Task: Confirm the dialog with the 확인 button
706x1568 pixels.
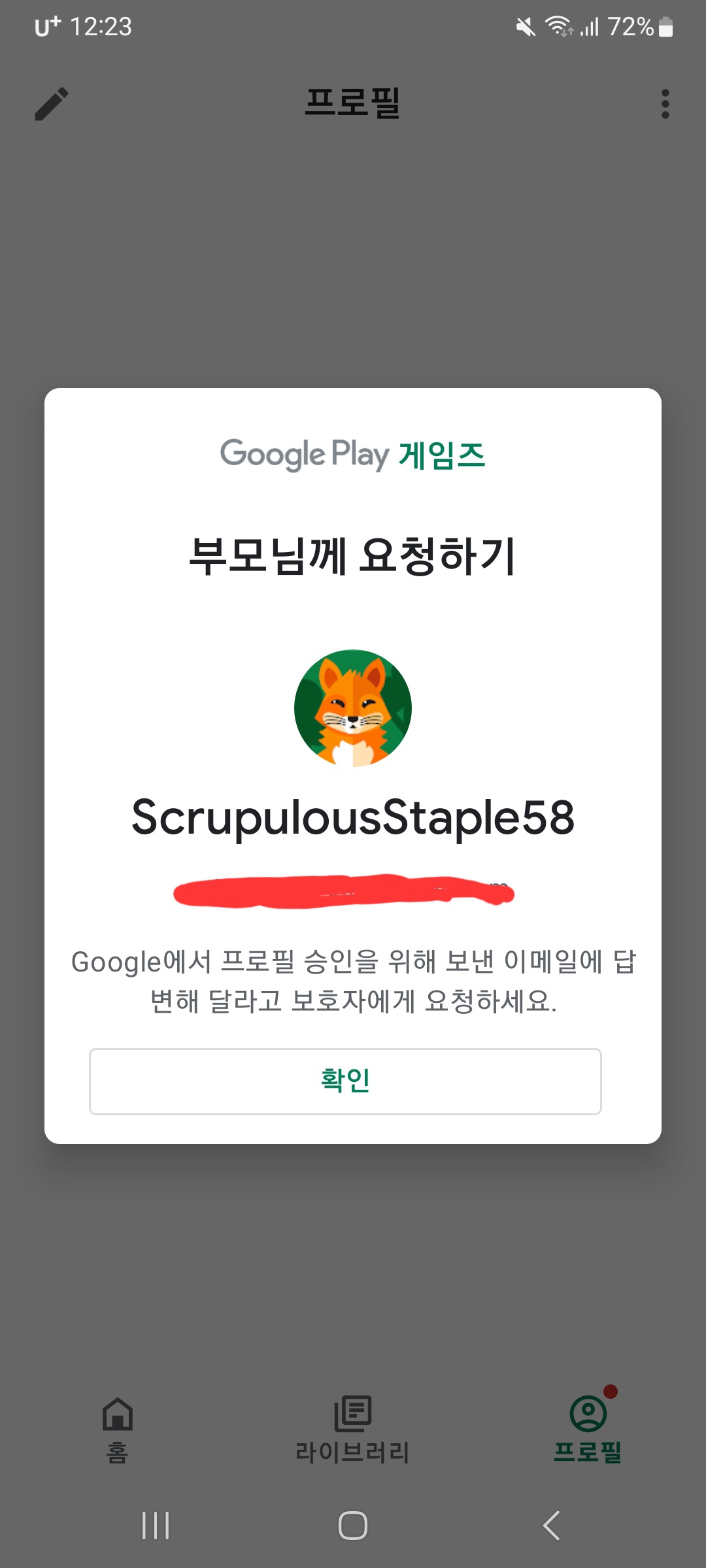Action: tap(345, 1081)
